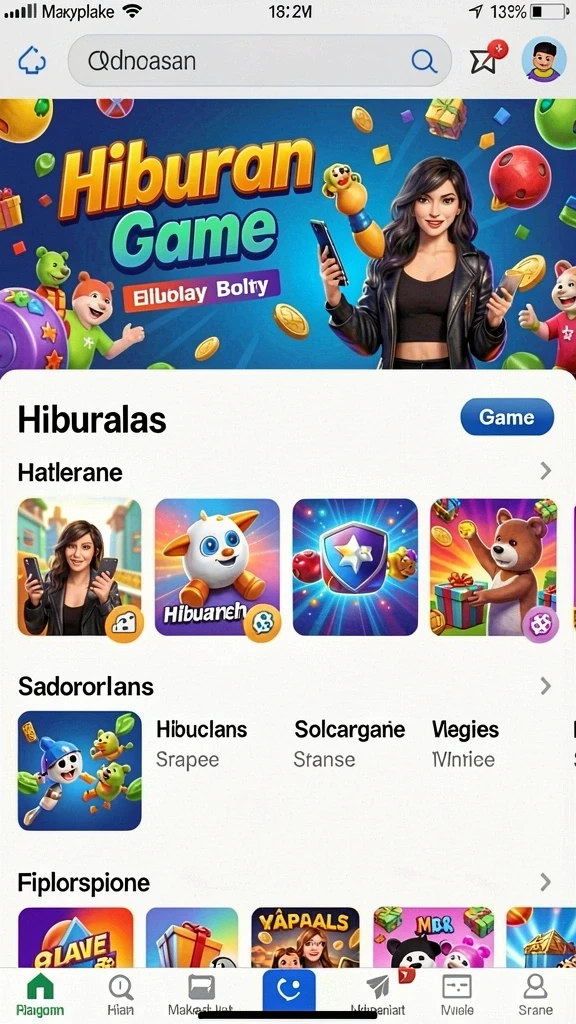Open the Hibuaneh game tile
576x1024 pixels.
217,567
